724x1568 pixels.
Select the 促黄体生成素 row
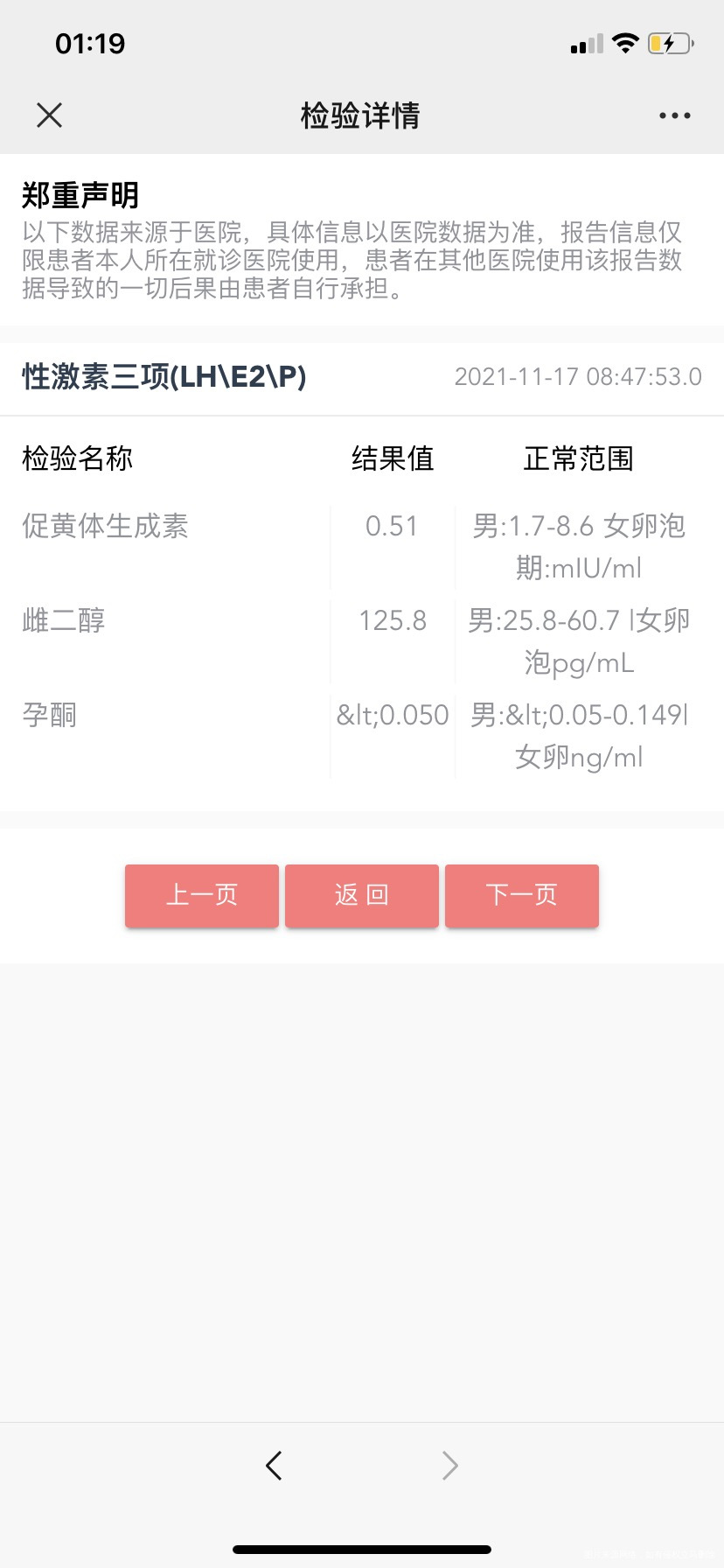[x=104, y=526]
